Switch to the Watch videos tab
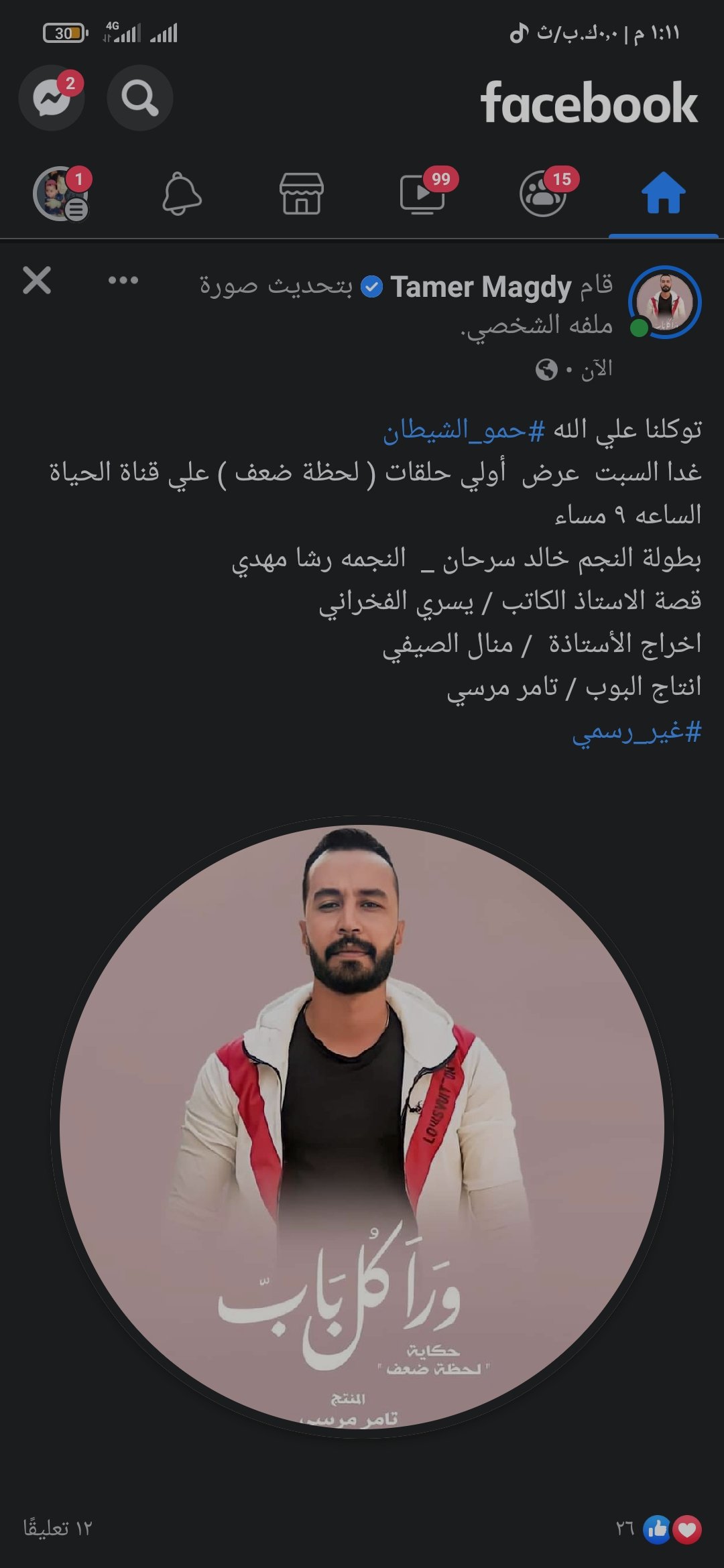 [422, 193]
